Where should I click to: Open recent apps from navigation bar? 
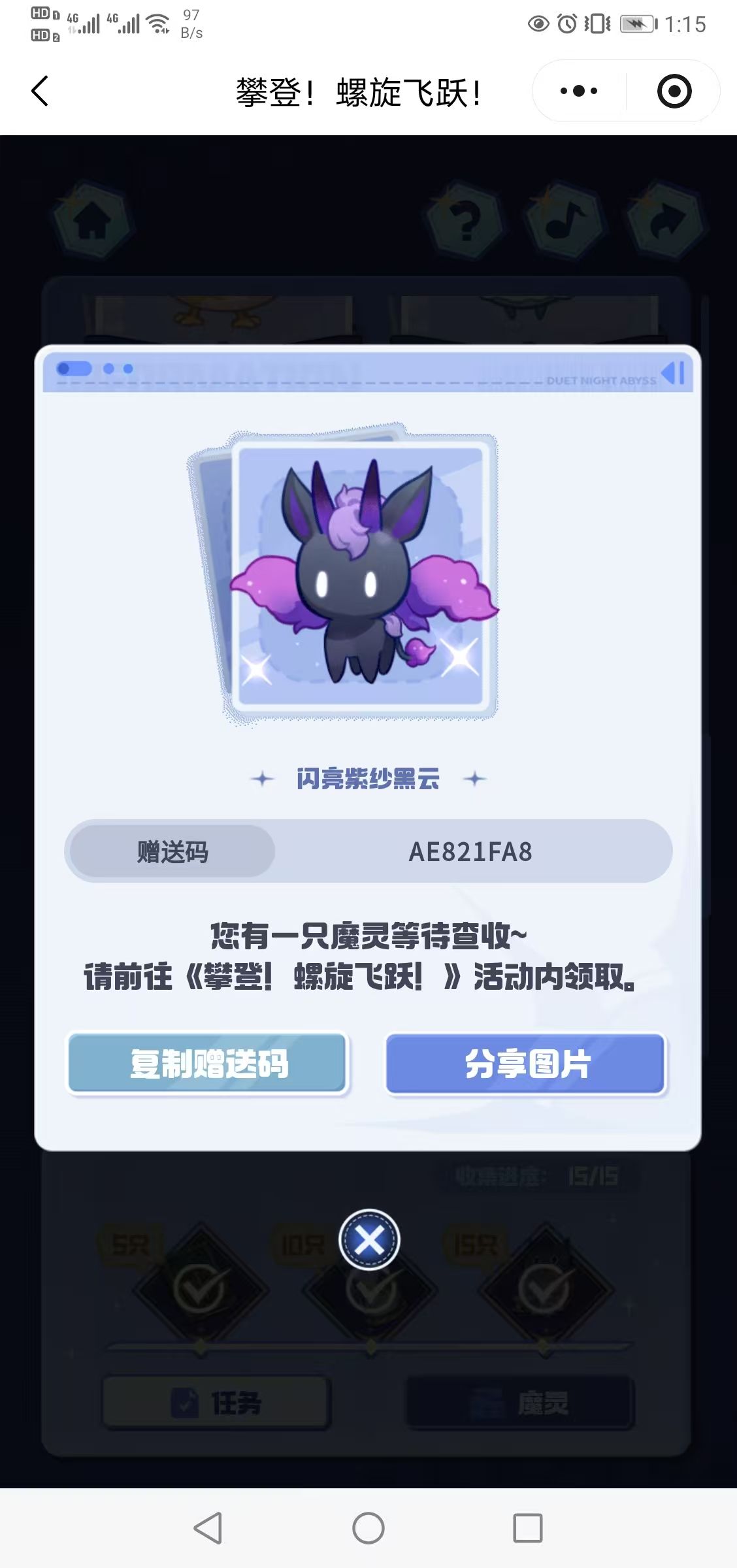(x=527, y=1528)
